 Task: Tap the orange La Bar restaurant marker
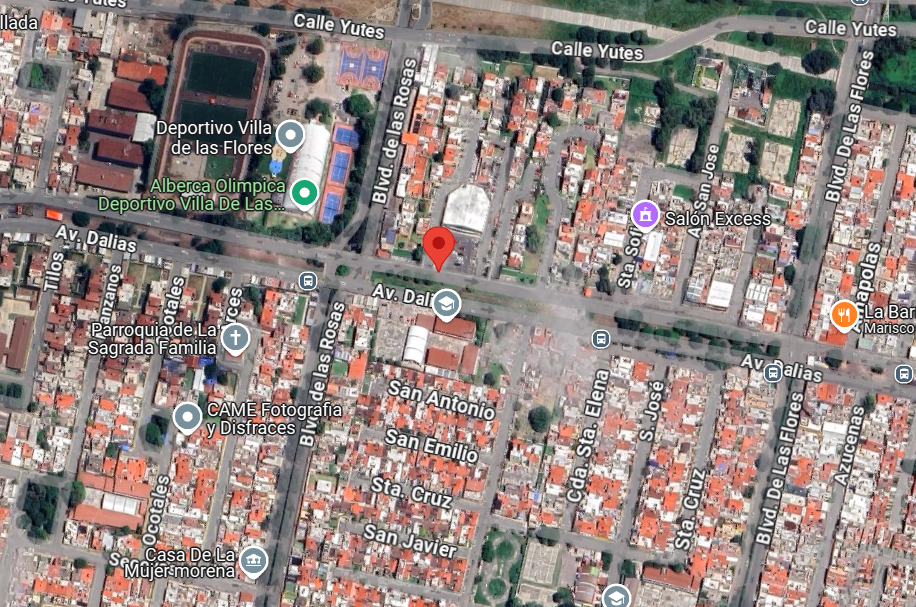(x=844, y=315)
